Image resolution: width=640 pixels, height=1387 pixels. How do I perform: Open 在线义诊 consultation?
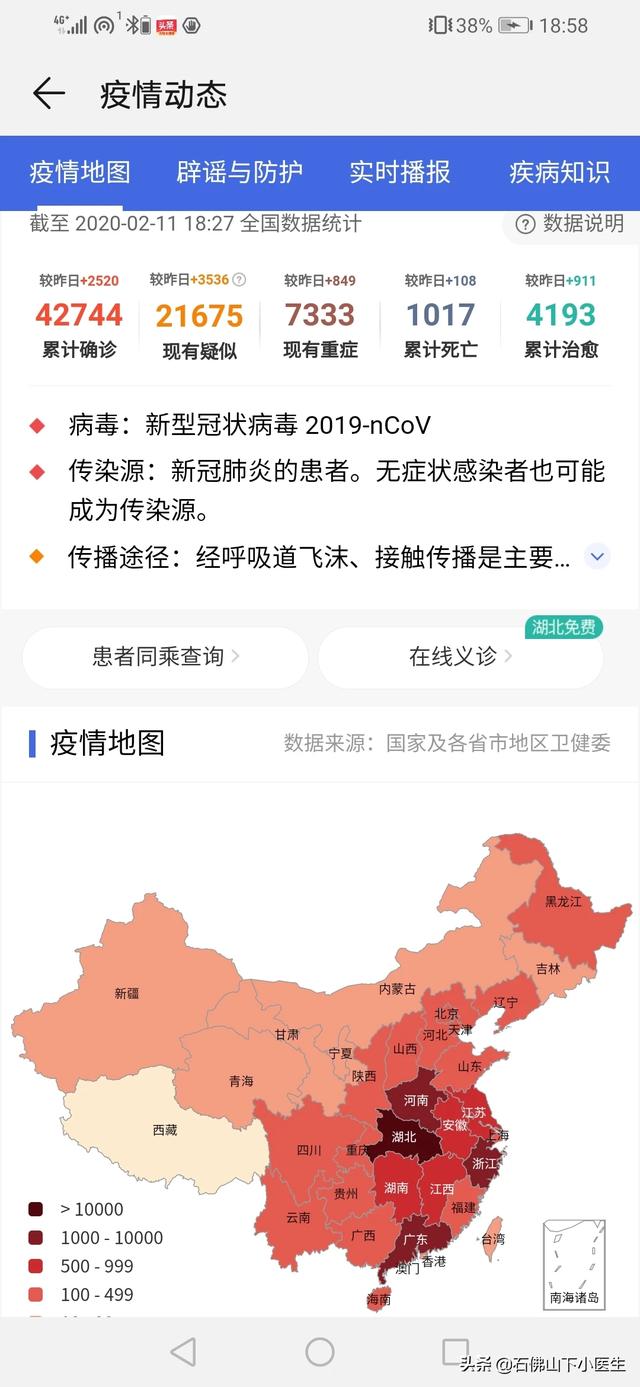(460, 657)
